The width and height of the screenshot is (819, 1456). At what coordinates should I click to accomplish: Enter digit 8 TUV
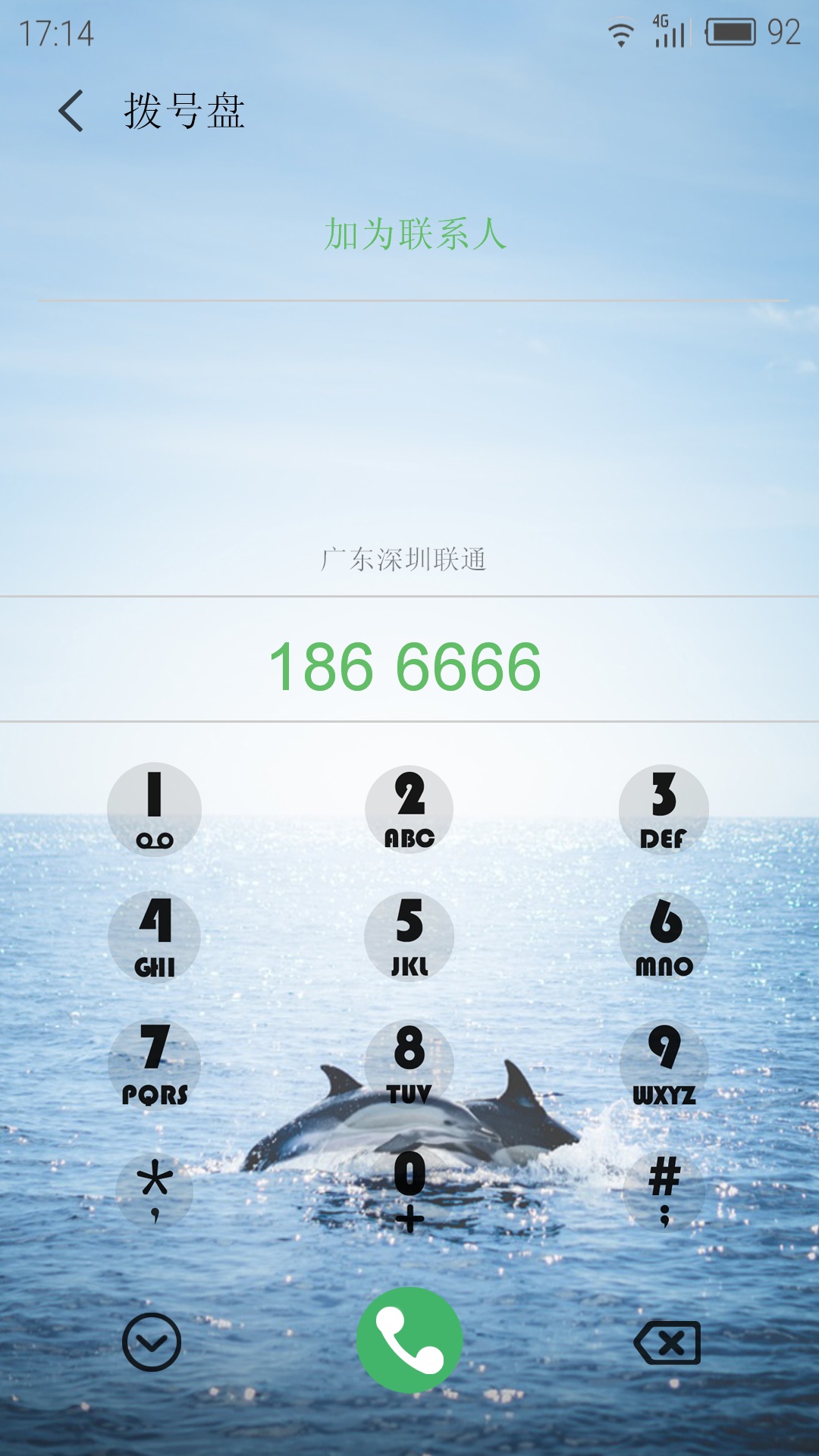[x=409, y=1065]
